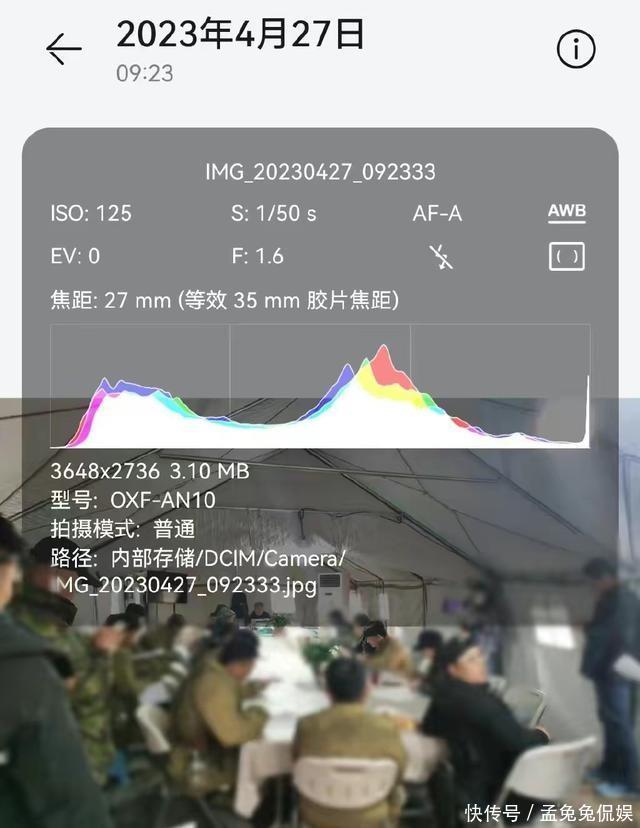Go back using the top-left arrow
Viewport: 640px width, 828px height.
64,48
